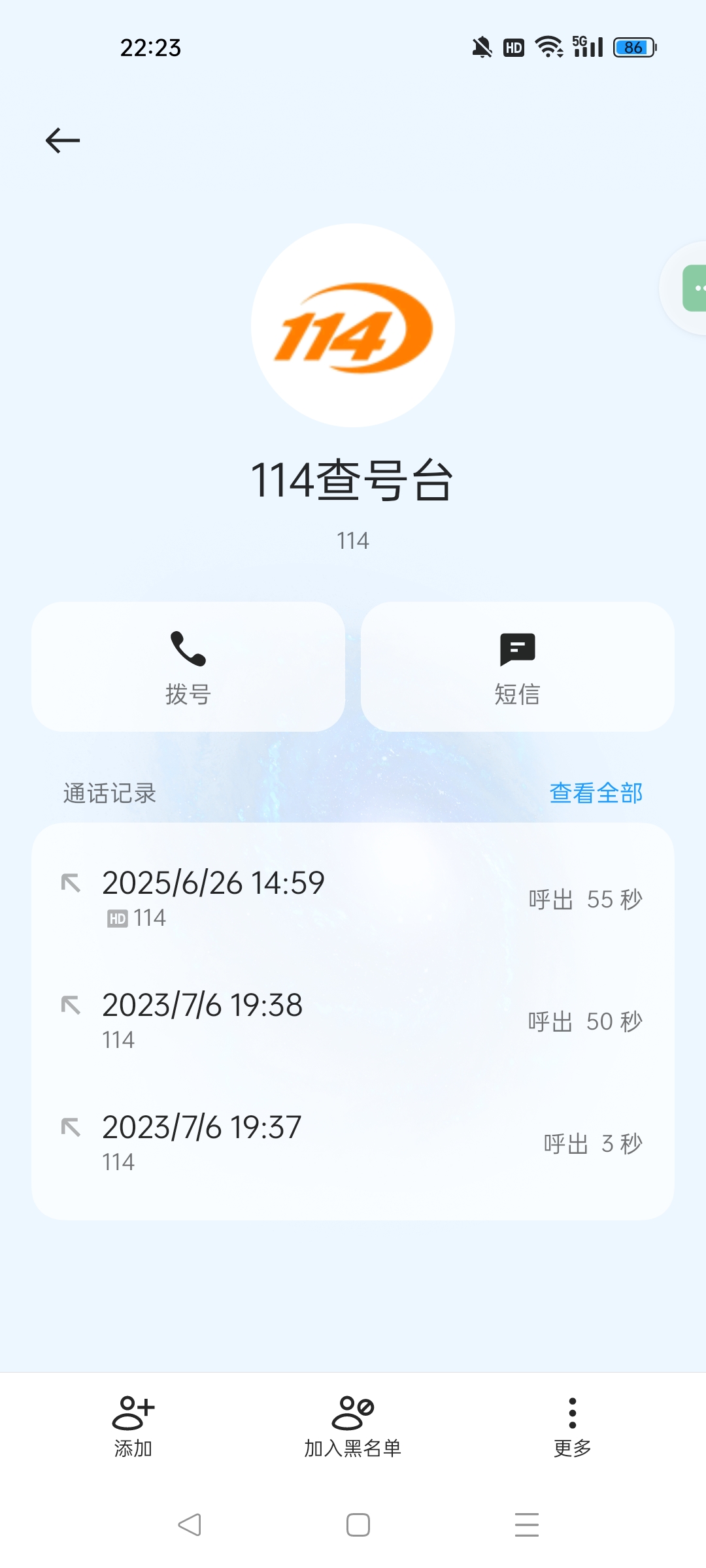Go back using the top-left arrow
The width and height of the screenshot is (706, 1568).
point(63,140)
